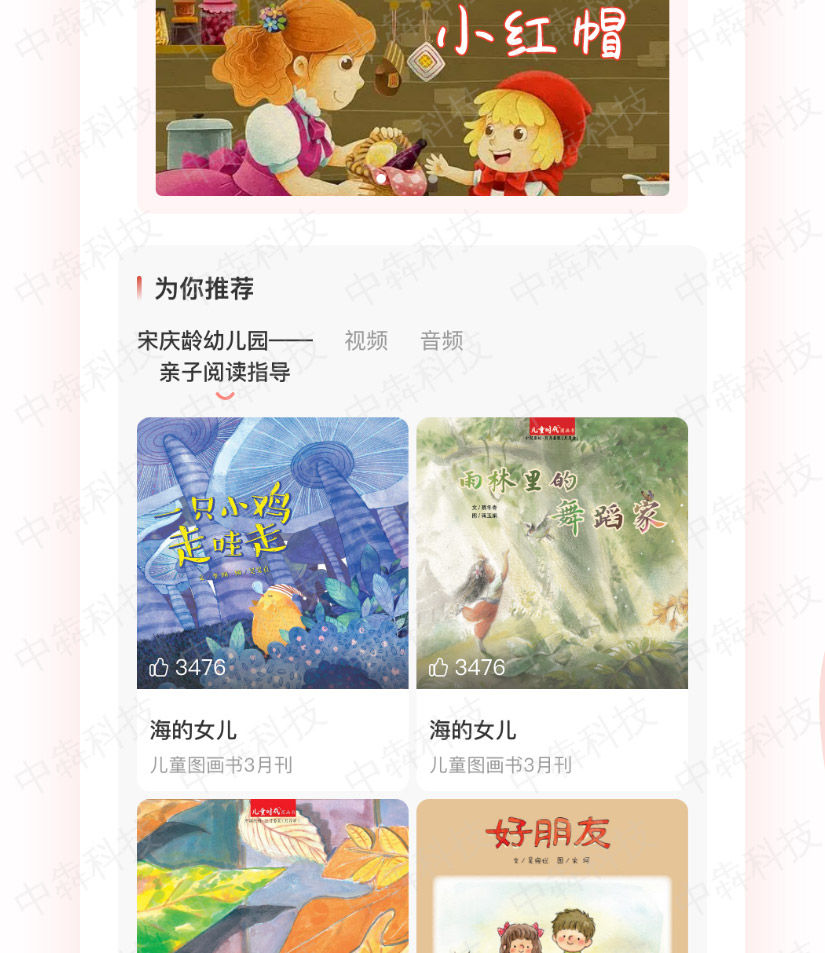
Task: Open the 好朋友 book card
Action: [x=552, y=876]
